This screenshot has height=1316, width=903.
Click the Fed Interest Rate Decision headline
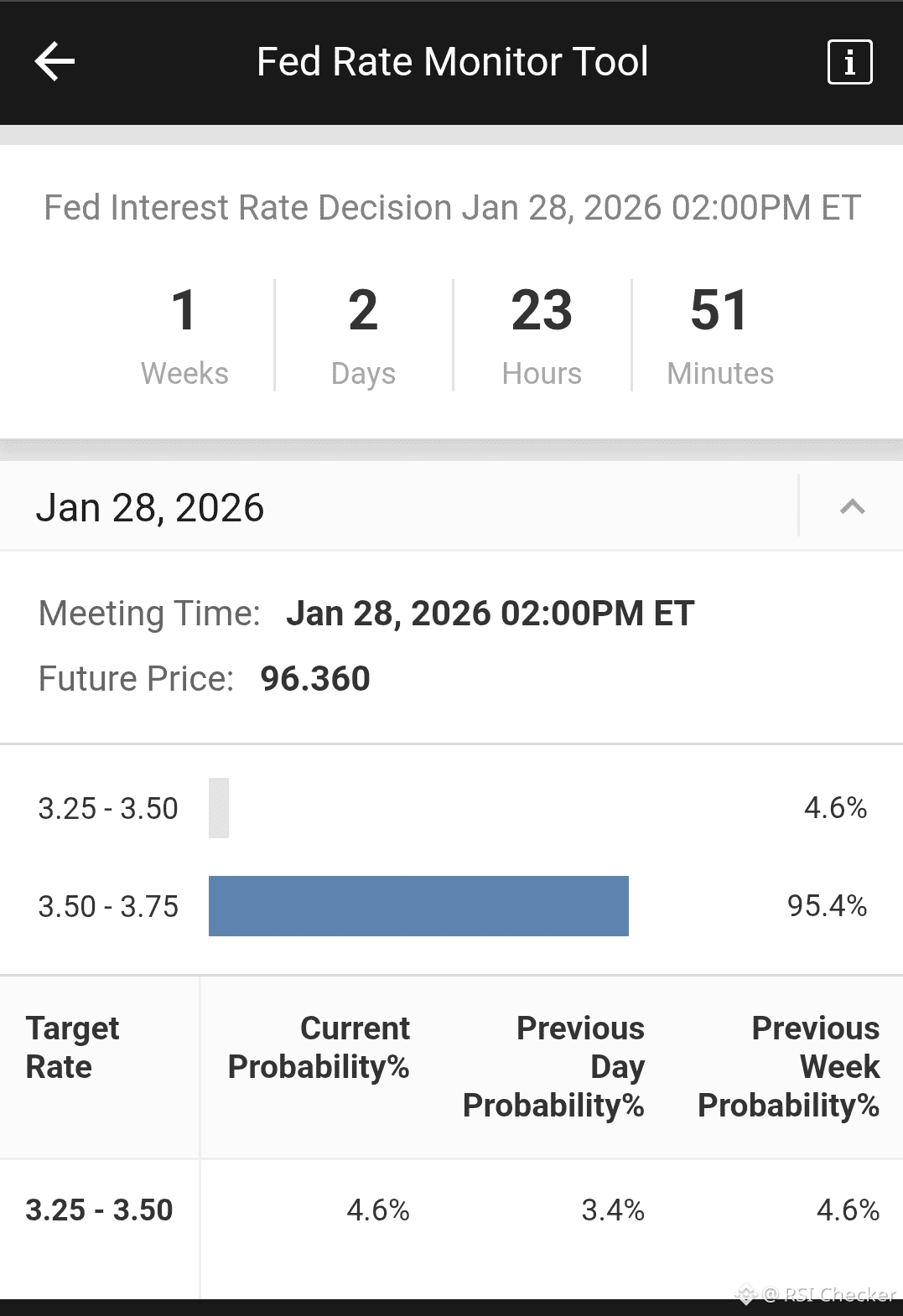tap(451, 207)
